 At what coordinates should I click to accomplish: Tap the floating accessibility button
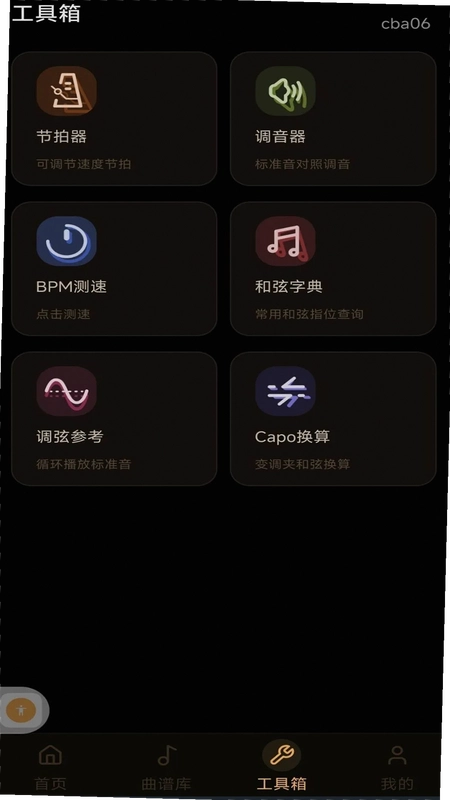[21, 710]
